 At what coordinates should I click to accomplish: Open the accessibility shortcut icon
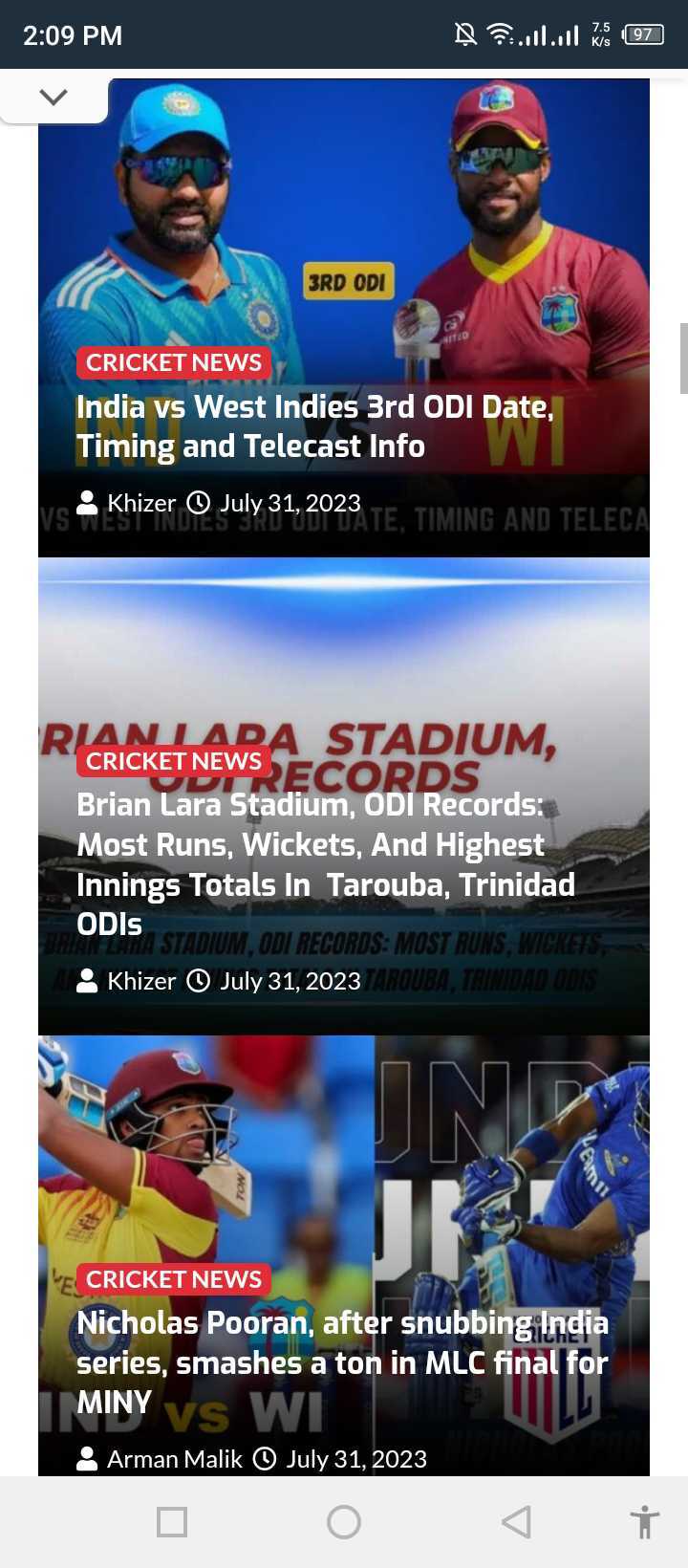point(645,1521)
